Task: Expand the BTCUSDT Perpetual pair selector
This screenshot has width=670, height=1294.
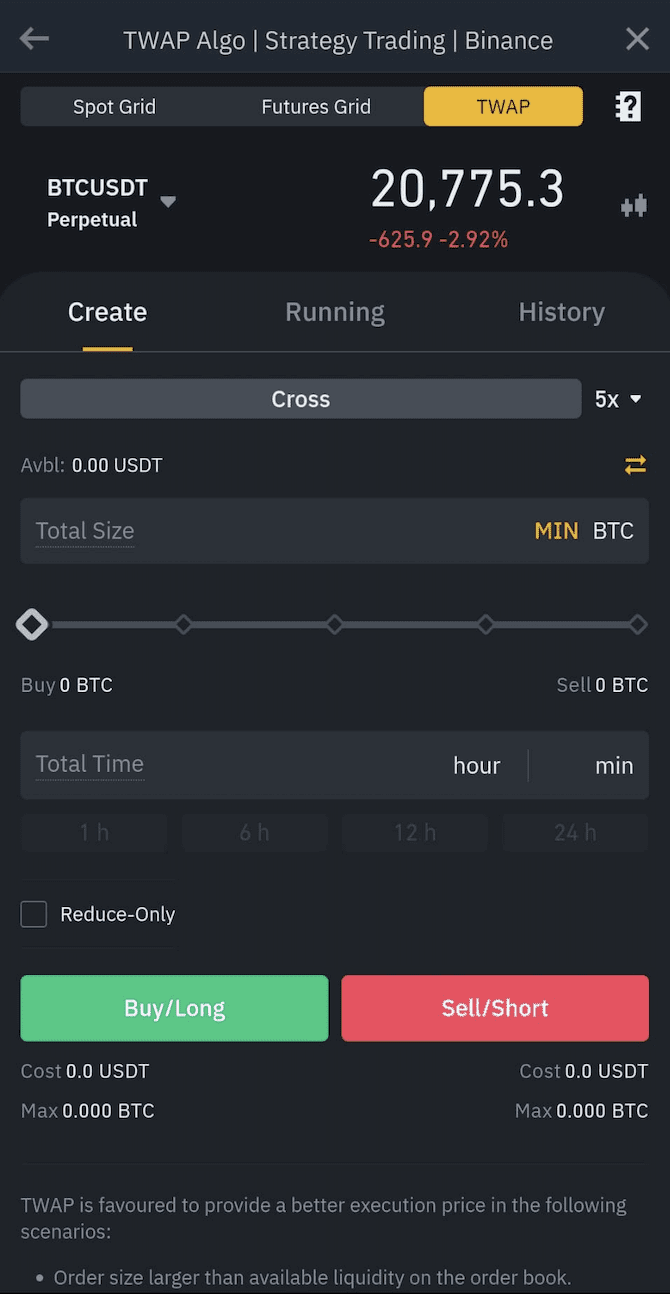Action: pos(111,202)
